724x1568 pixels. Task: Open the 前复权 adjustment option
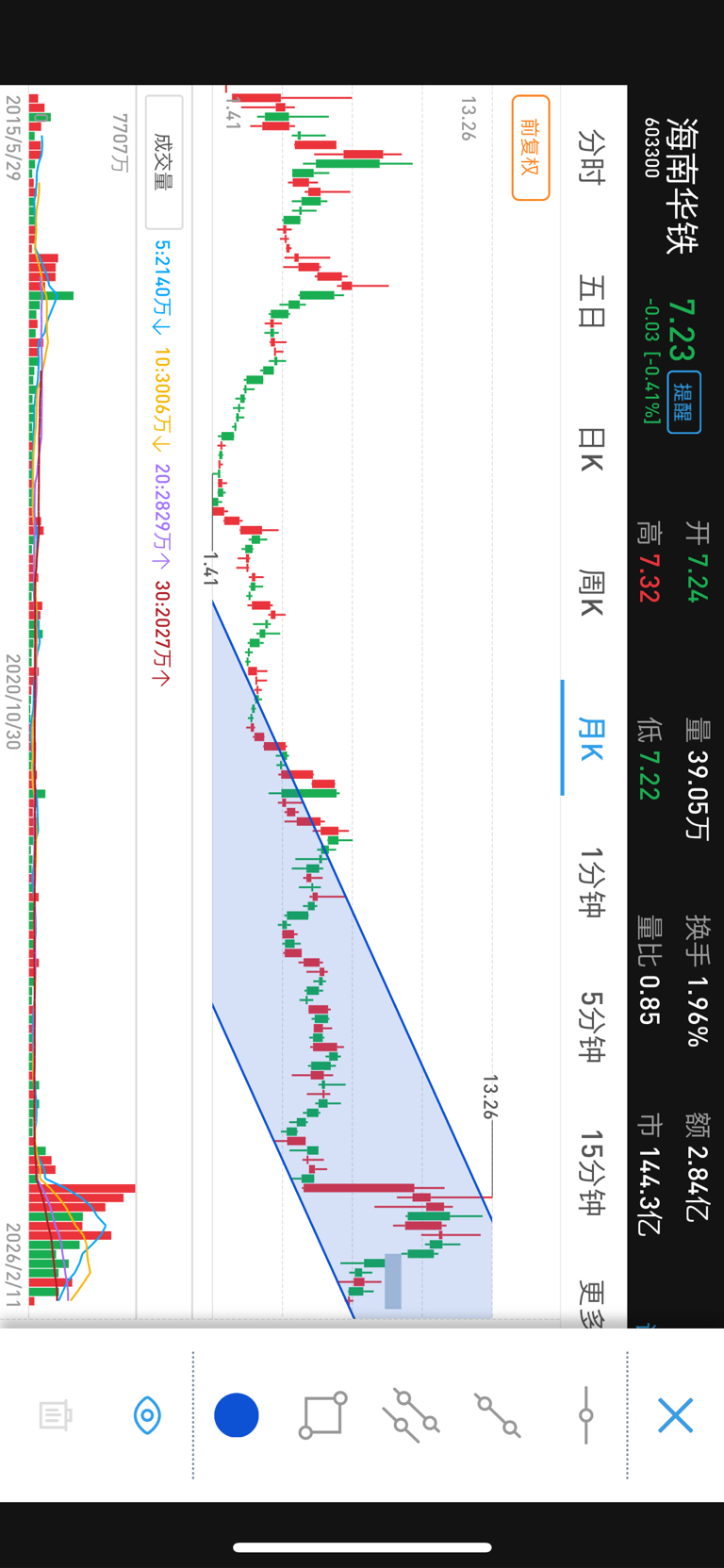tap(531, 148)
